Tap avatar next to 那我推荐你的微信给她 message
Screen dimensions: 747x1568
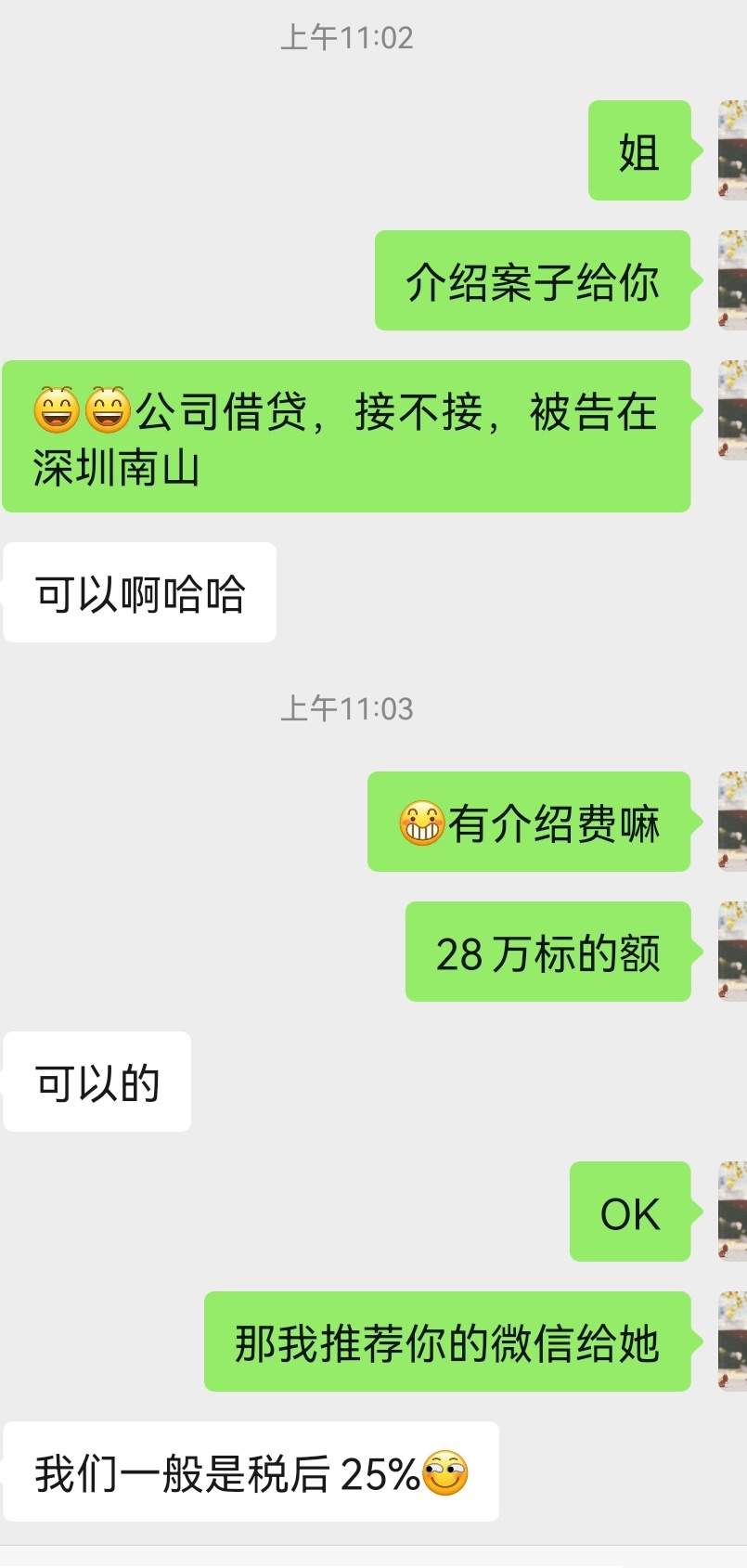pyautogui.click(x=732, y=1341)
